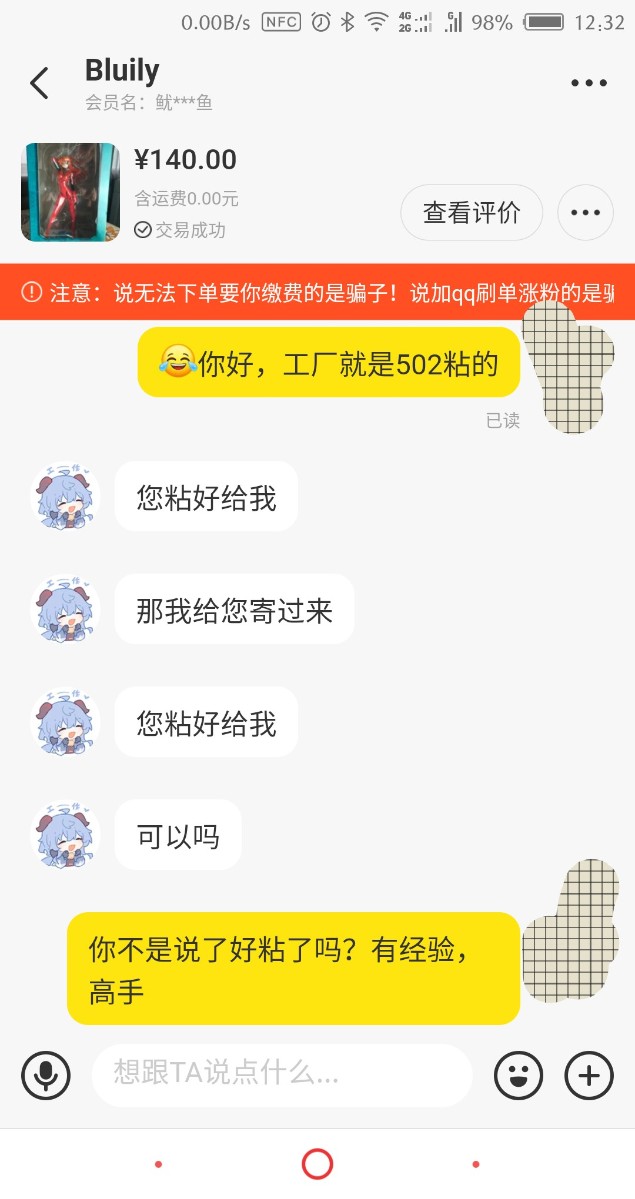Open the chat overflow menu beside Bluily
Viewport: 635px width, 1199px height.
pyautogui.click(x=589, y=83)
